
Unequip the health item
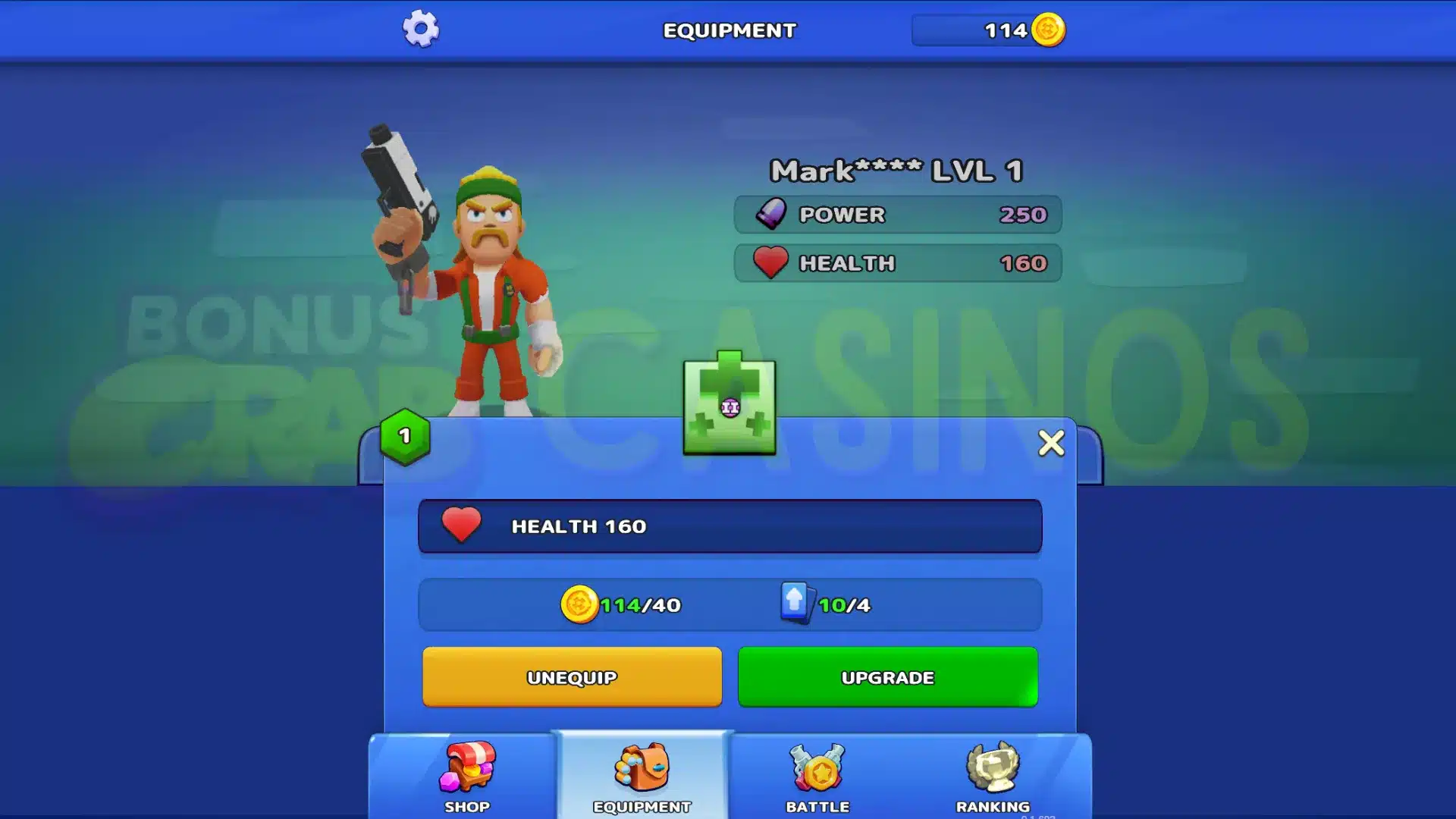(572, 676)
